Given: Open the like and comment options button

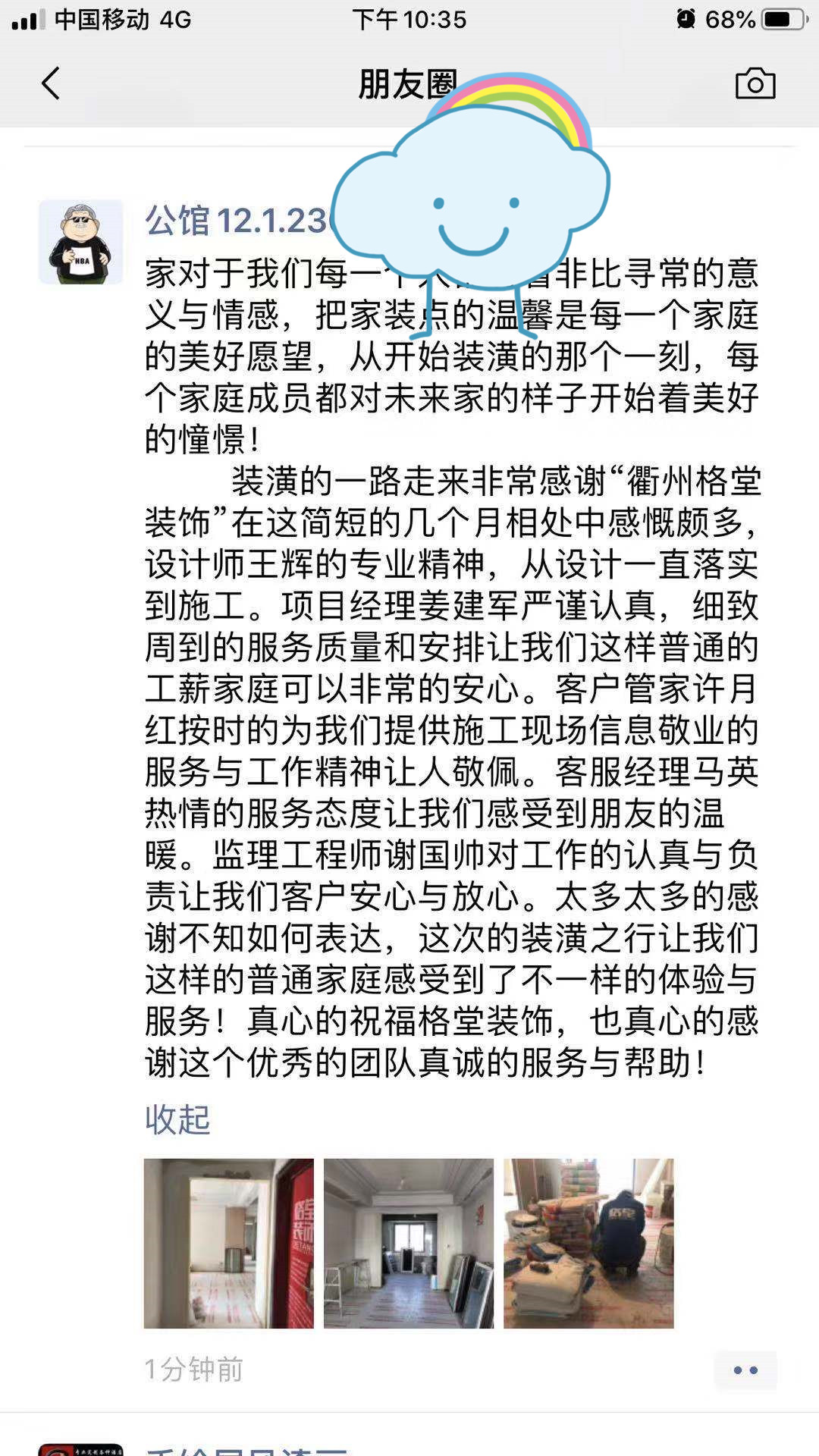Looking at the screenshot, I should pyautogui.click(x=745, y=1370).
